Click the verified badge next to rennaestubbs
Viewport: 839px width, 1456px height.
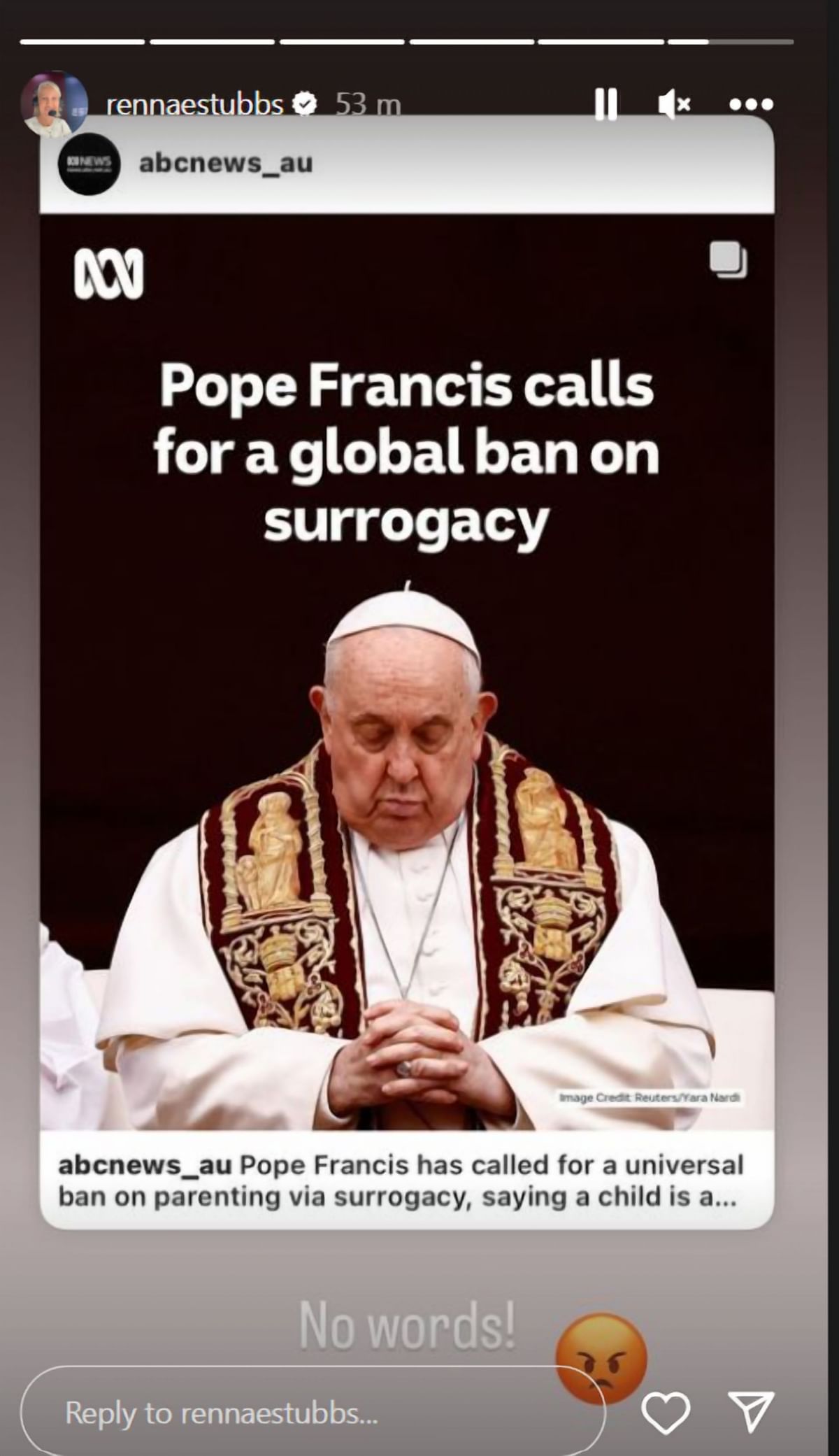tap(303, 103)
